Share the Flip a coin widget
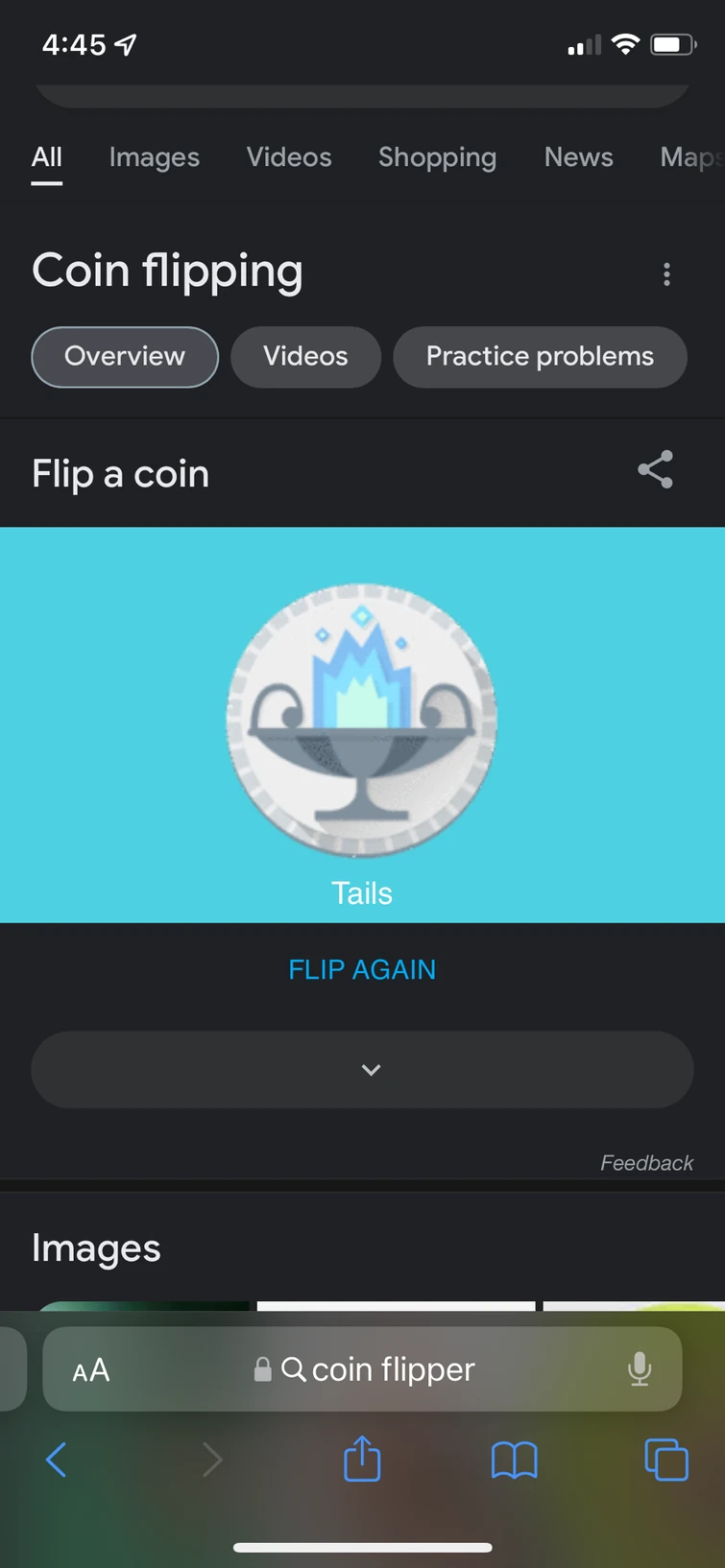Screen dimensions: 725x1568 pos(656,470)
